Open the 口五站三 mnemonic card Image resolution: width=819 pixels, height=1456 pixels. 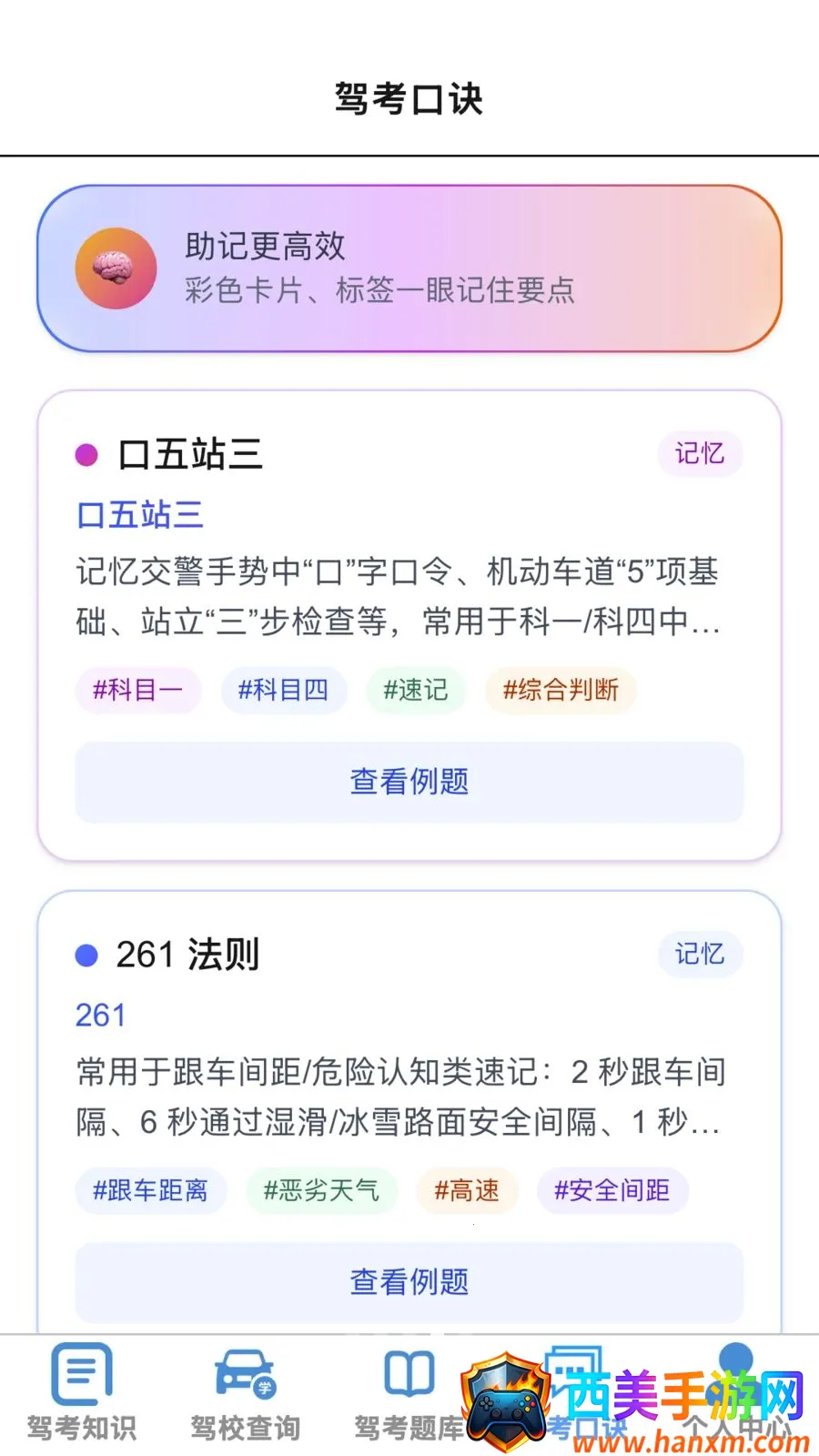pos(409,625)
